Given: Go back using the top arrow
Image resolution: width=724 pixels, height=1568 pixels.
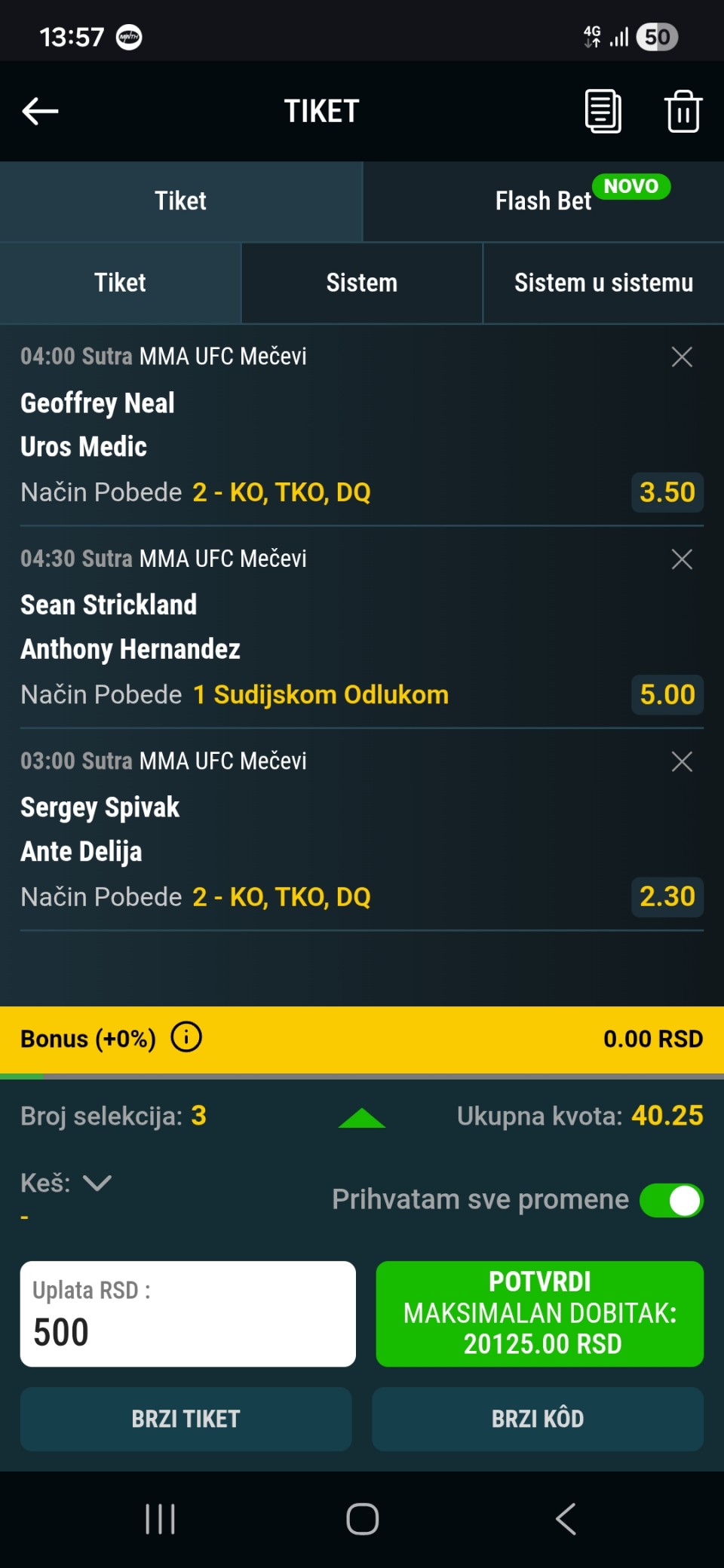Looking at the screenshot, I should [40, 112].
